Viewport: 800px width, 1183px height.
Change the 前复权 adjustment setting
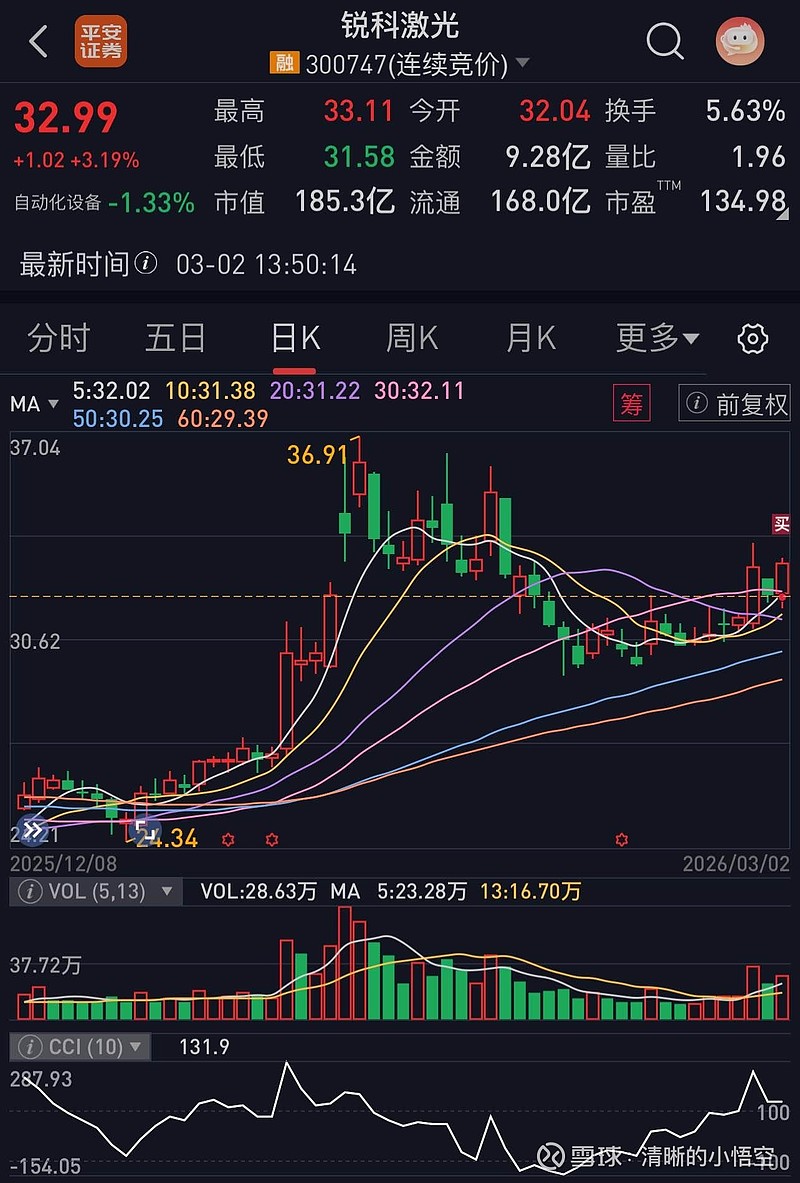click(734, 404)
